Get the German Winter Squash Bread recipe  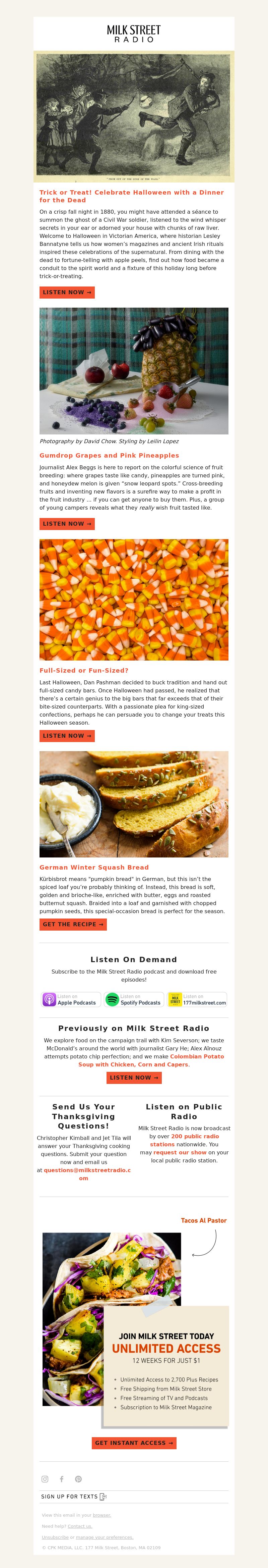(73, 924)
